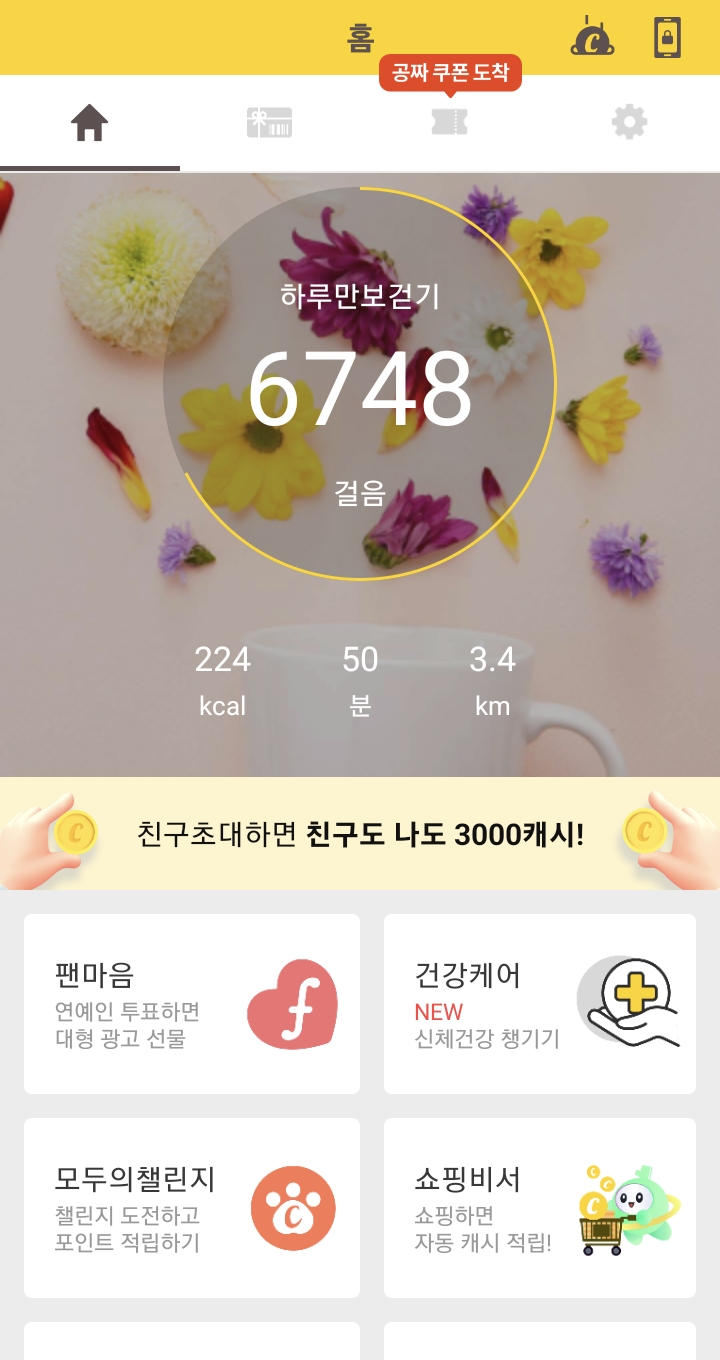The image size is (720, 1360).
Task: Switch to the gift voucher shop tab
Action: pos(269,123)
